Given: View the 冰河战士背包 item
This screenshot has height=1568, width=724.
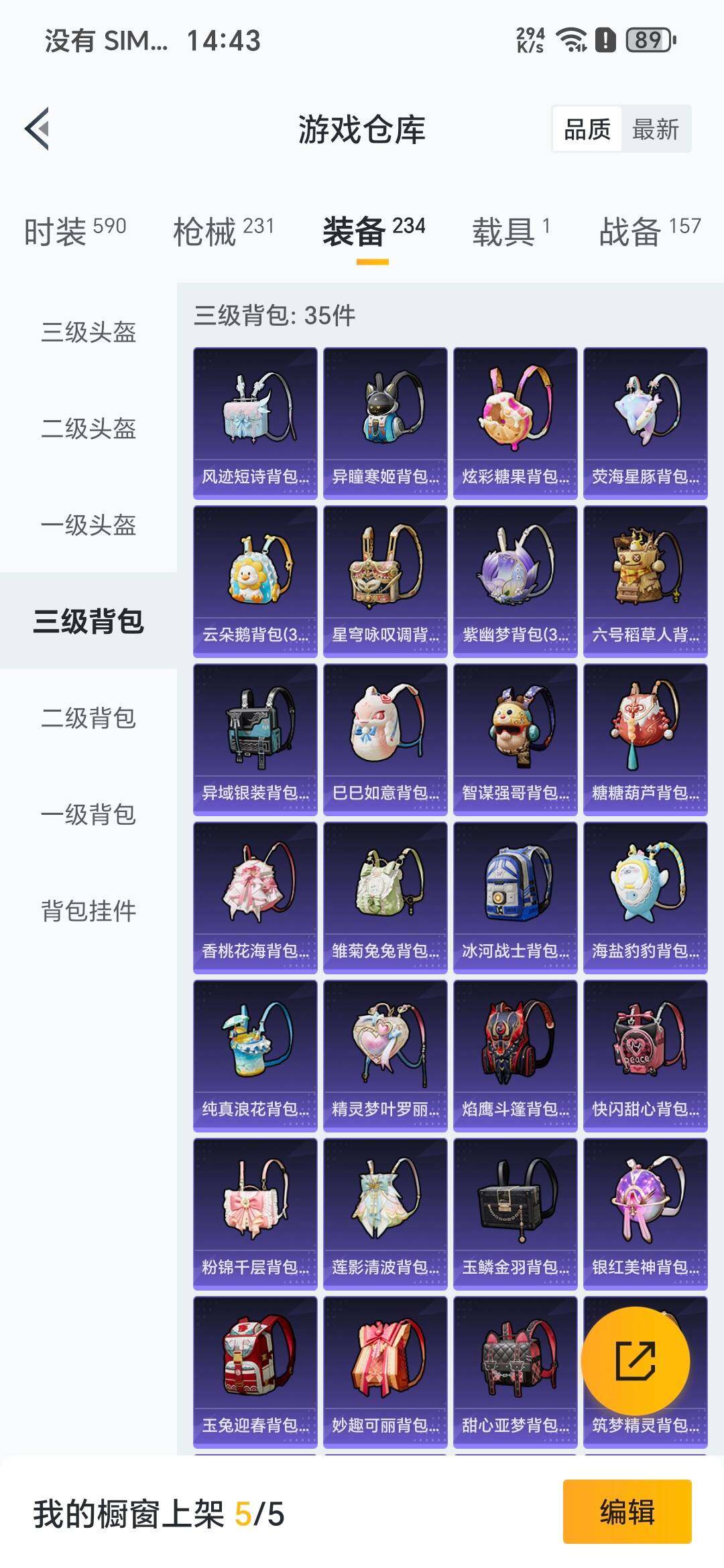Looking at the screenshot, I should (515, 897).
